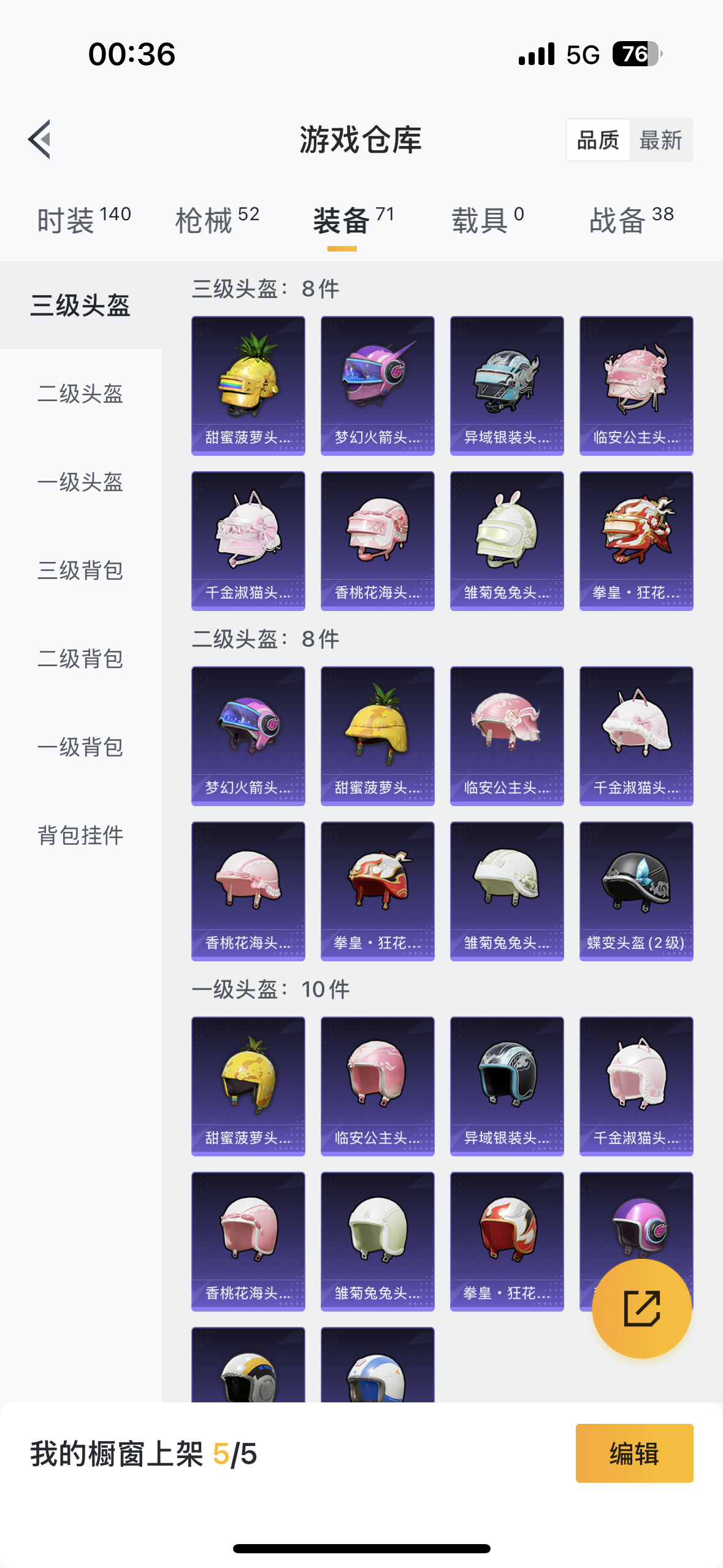Open 雏菊兔兔 helmet under 一级头盔

tap(377, 1241)
